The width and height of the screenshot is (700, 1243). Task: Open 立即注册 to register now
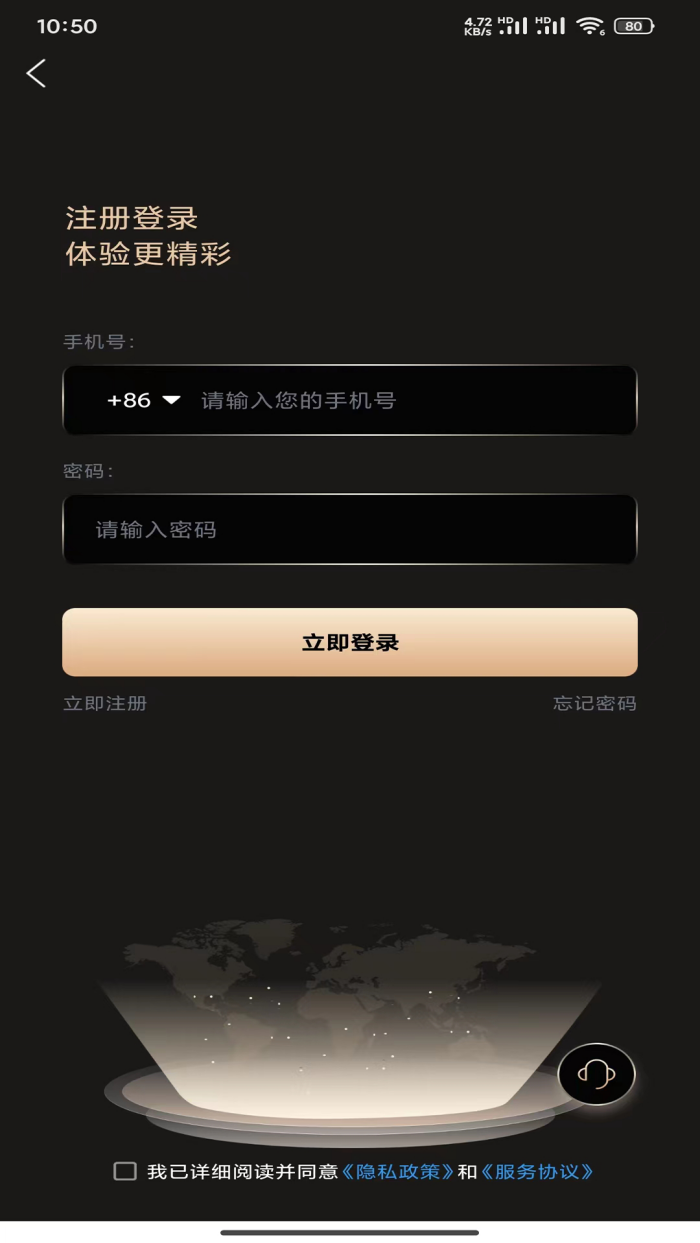pos(105,703)
